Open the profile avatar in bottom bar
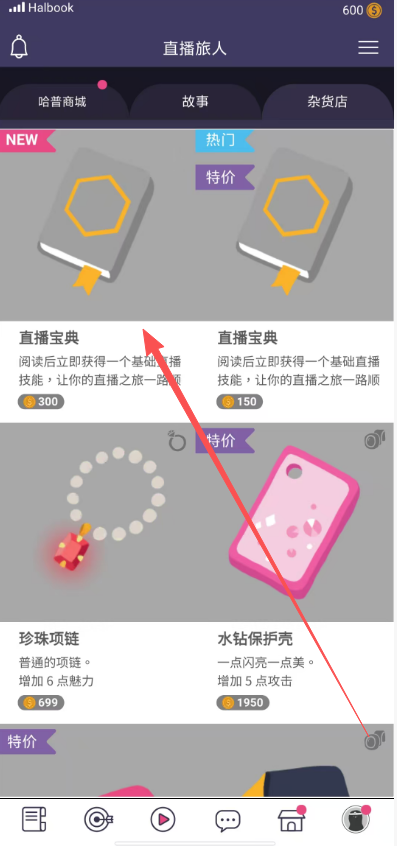Screen dimensions: 397x846 click(356, 820)
